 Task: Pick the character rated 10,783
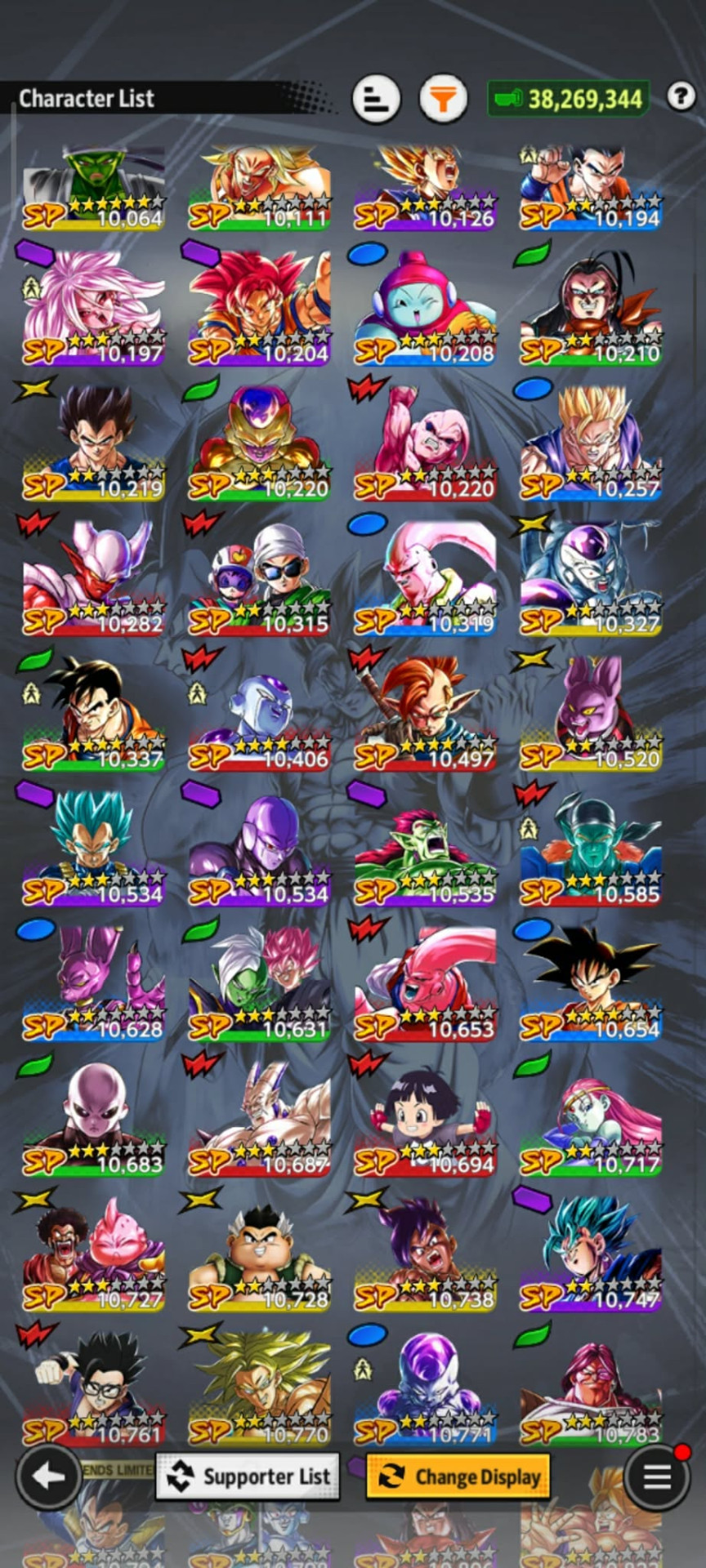point(591,1388)
